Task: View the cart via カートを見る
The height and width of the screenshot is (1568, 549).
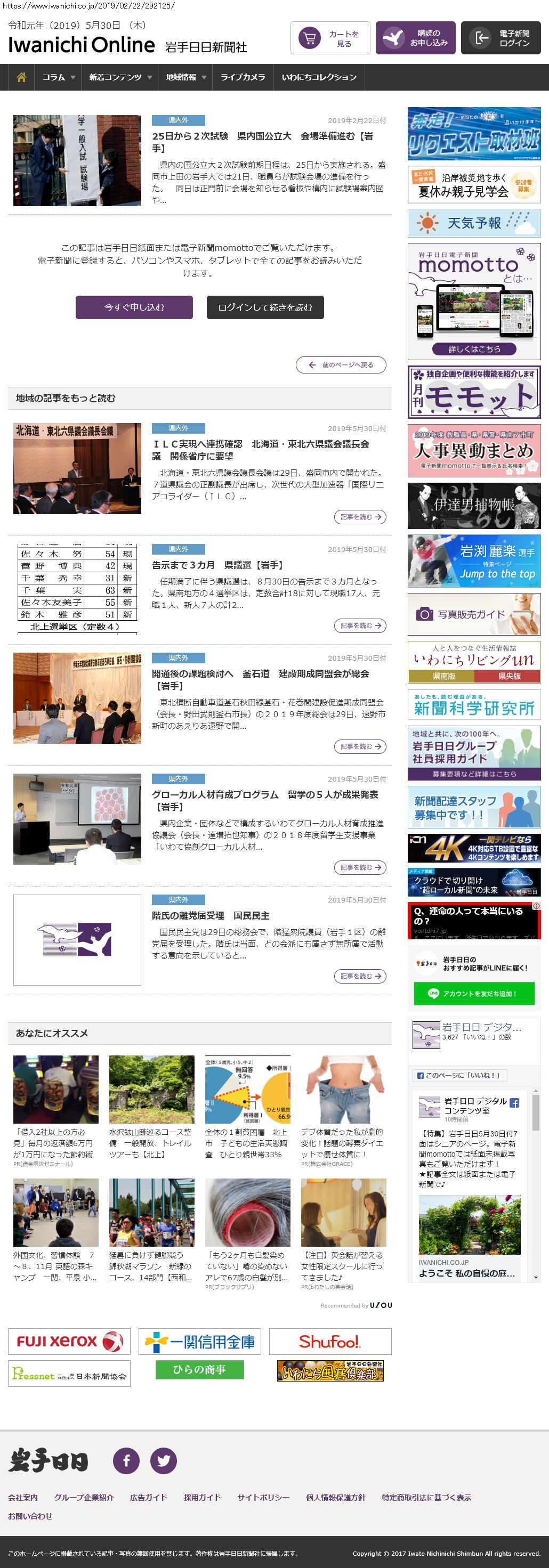Action: [330, 38]
